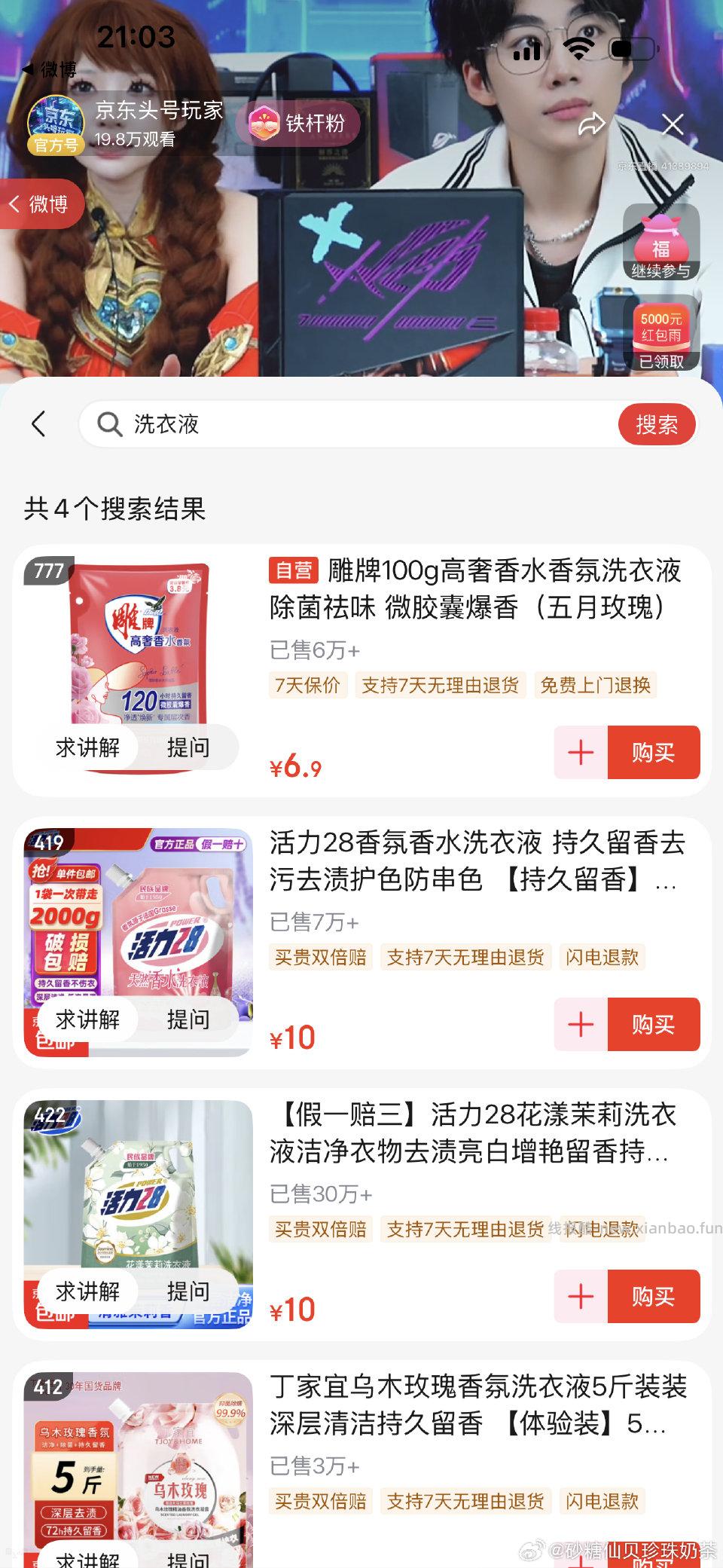Tap the search magnifier icon
The width and height of the screenshot is (723, 1568).
click(109, 424)
